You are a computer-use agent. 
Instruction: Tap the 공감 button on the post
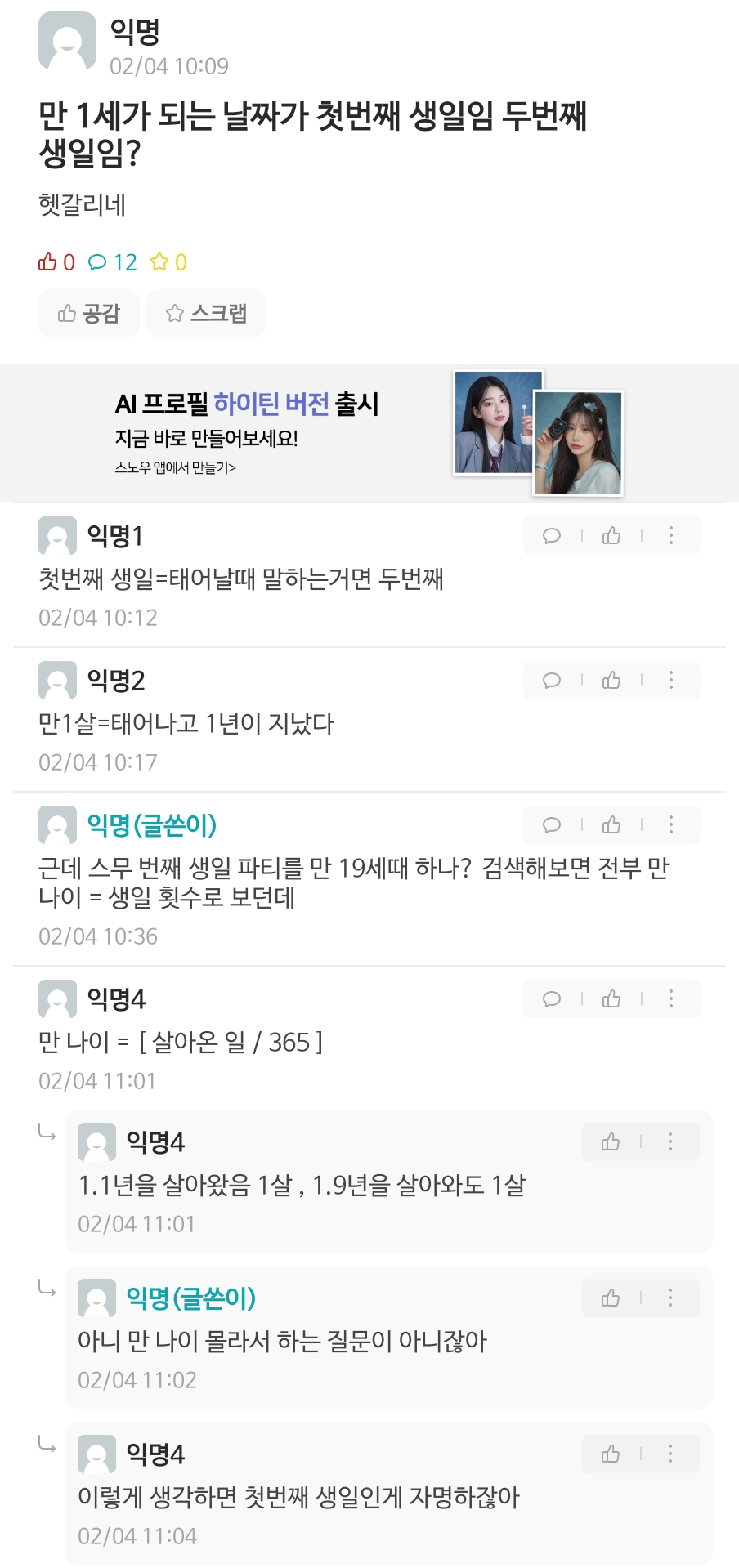[88, 313]
